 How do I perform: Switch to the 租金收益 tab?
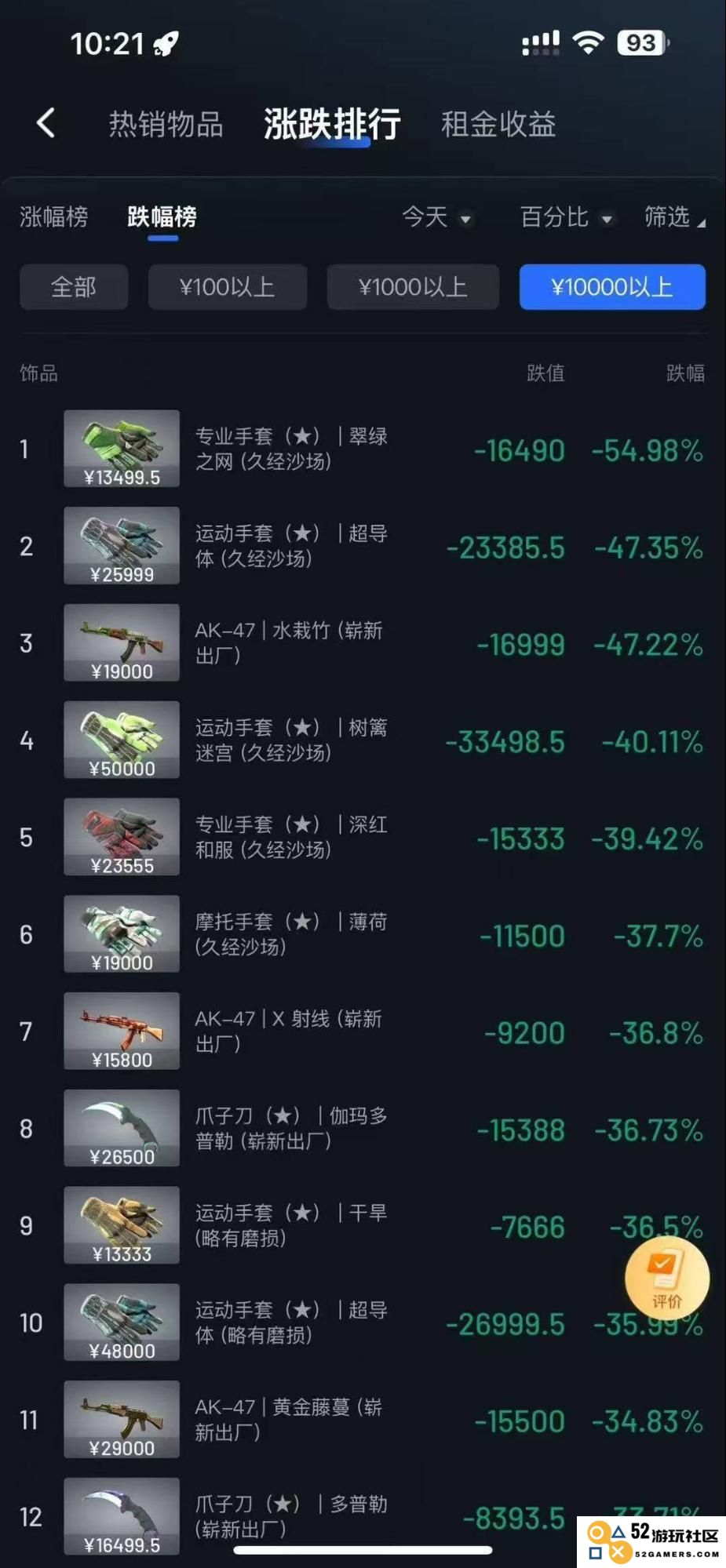tap(498, 125)
